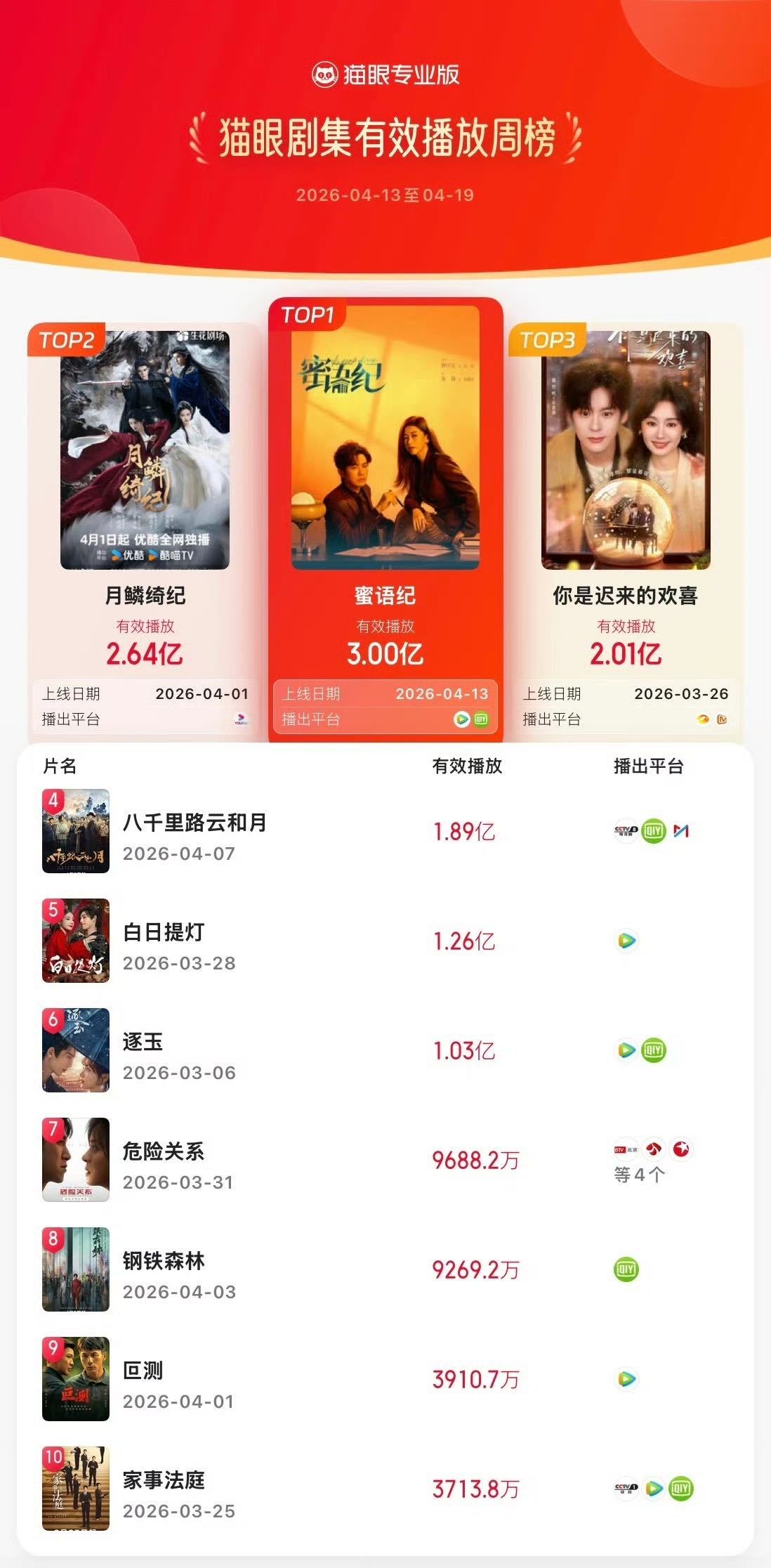The image size is (771, 1568).
Task: Select the Migu Video icon for 八千里路云和月
Action: point(681,831)
